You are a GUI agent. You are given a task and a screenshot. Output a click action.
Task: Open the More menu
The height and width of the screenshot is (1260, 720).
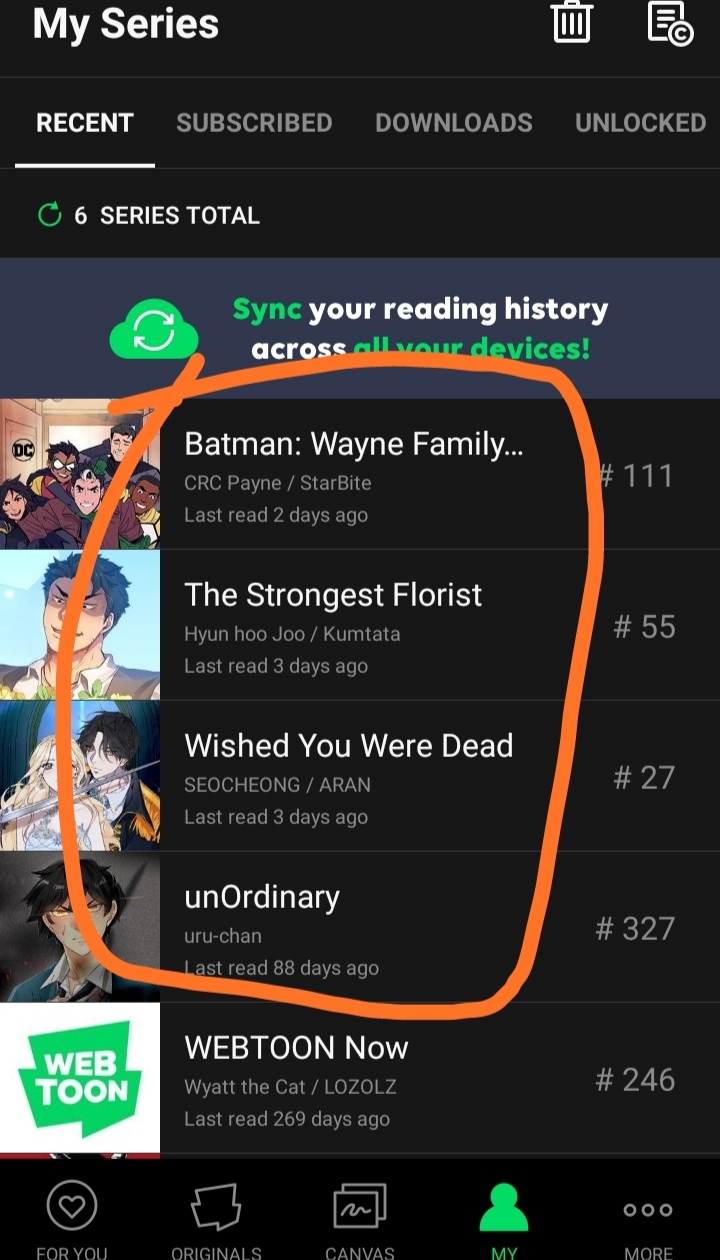648,1217
